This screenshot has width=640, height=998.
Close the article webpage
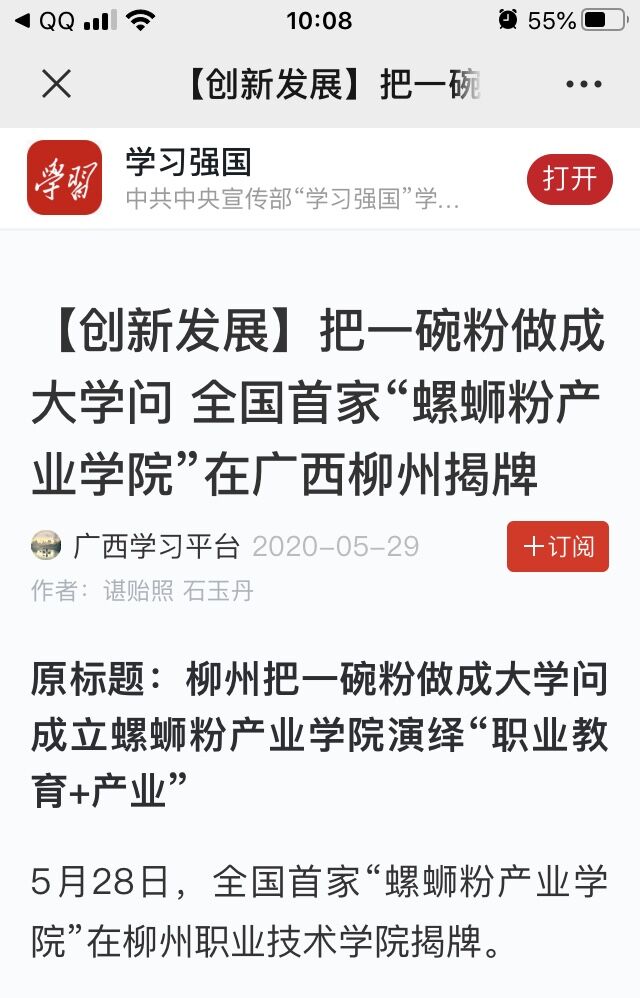tap(56, 85)
